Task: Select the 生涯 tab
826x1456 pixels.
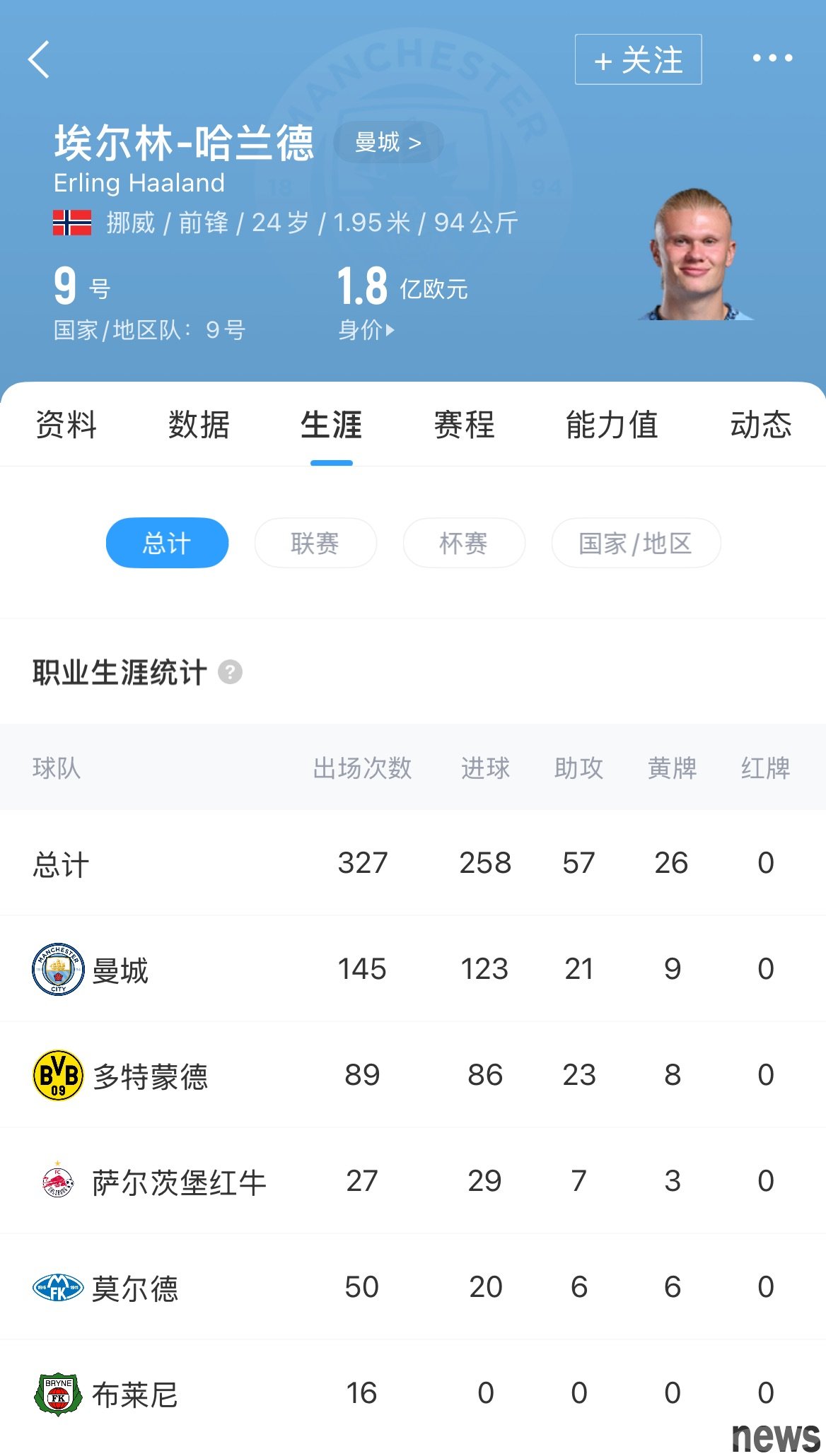Action: 331,425
